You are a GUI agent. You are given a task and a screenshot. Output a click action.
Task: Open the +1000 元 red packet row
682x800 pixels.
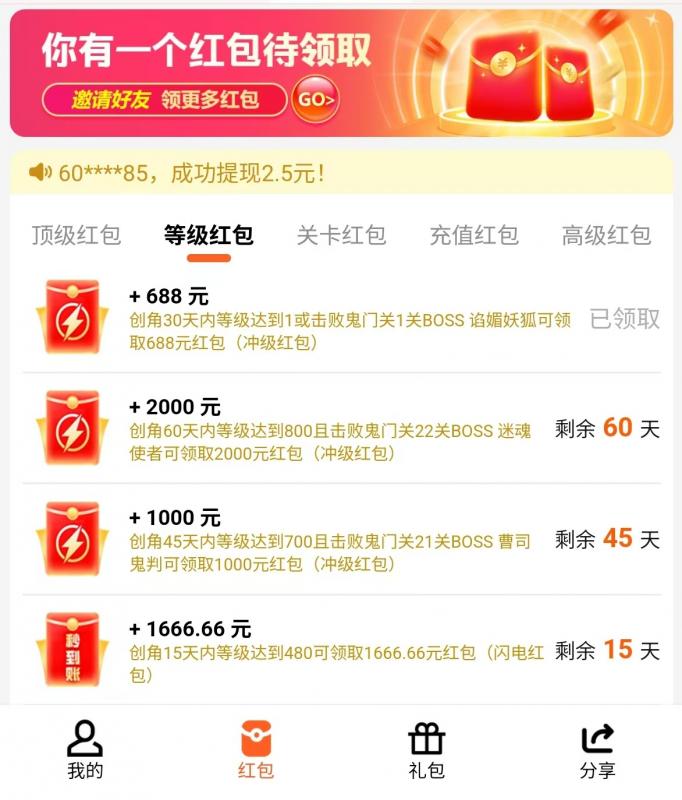coord(340,540)
